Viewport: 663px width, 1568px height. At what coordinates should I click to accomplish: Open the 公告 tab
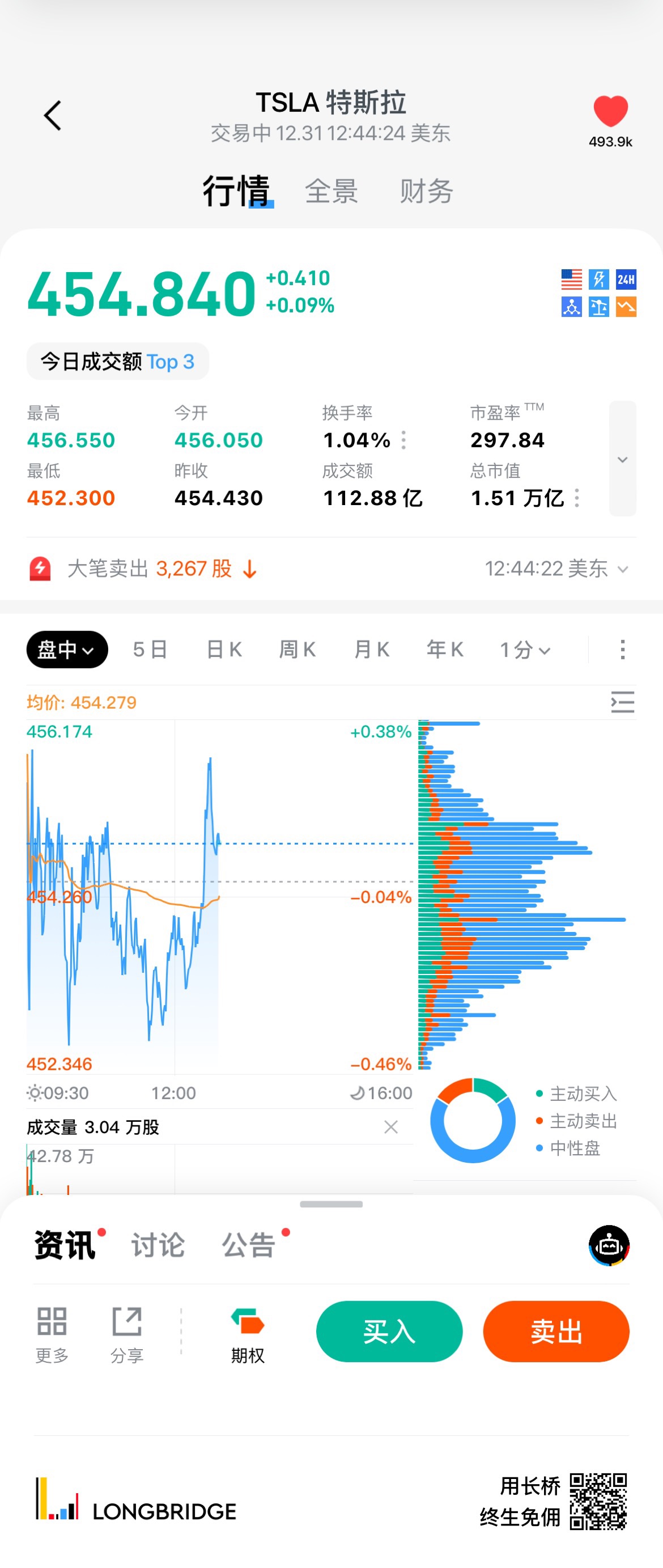click(248, 1245)
